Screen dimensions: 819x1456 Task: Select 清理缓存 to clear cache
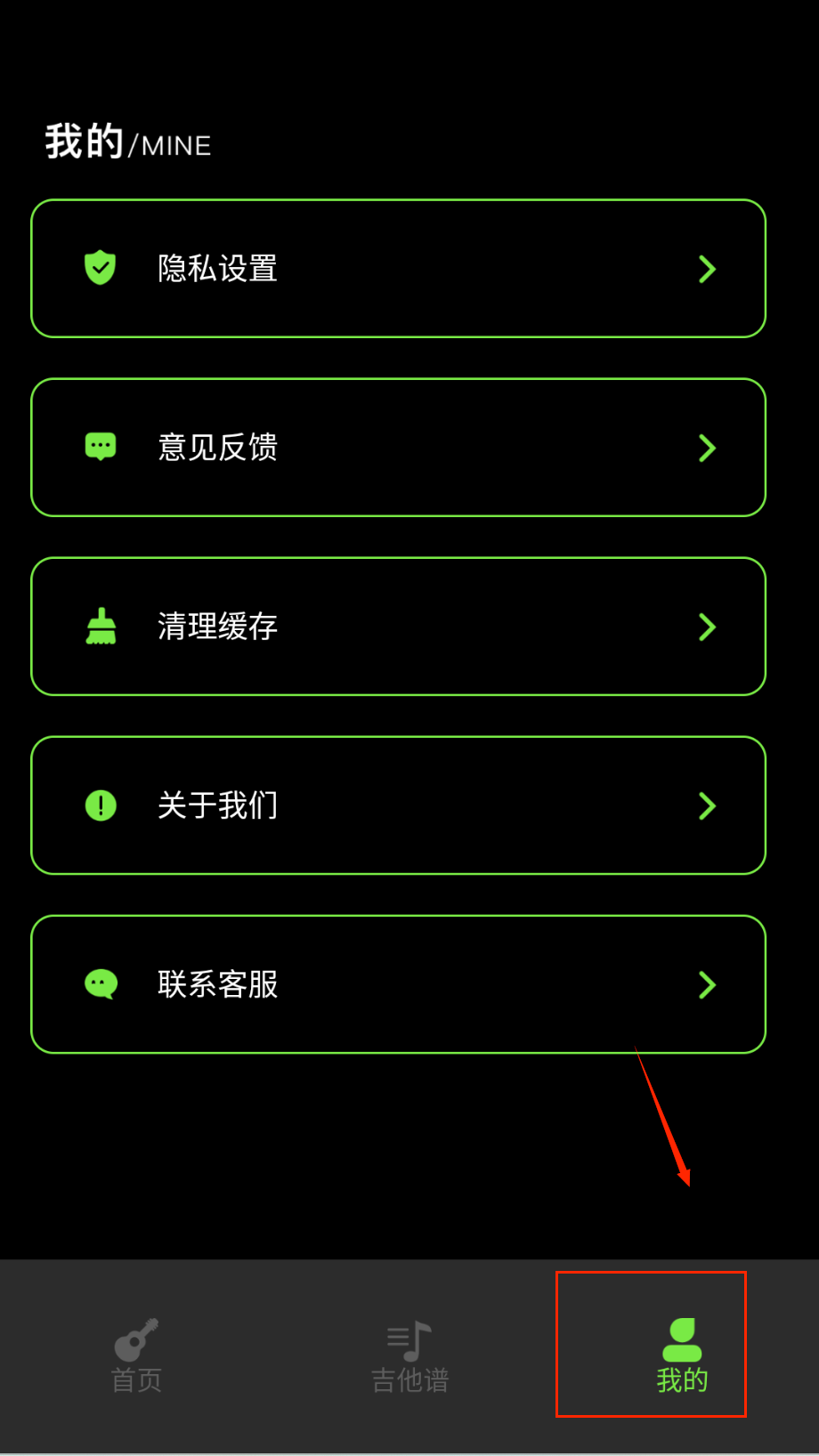[398, 627]
